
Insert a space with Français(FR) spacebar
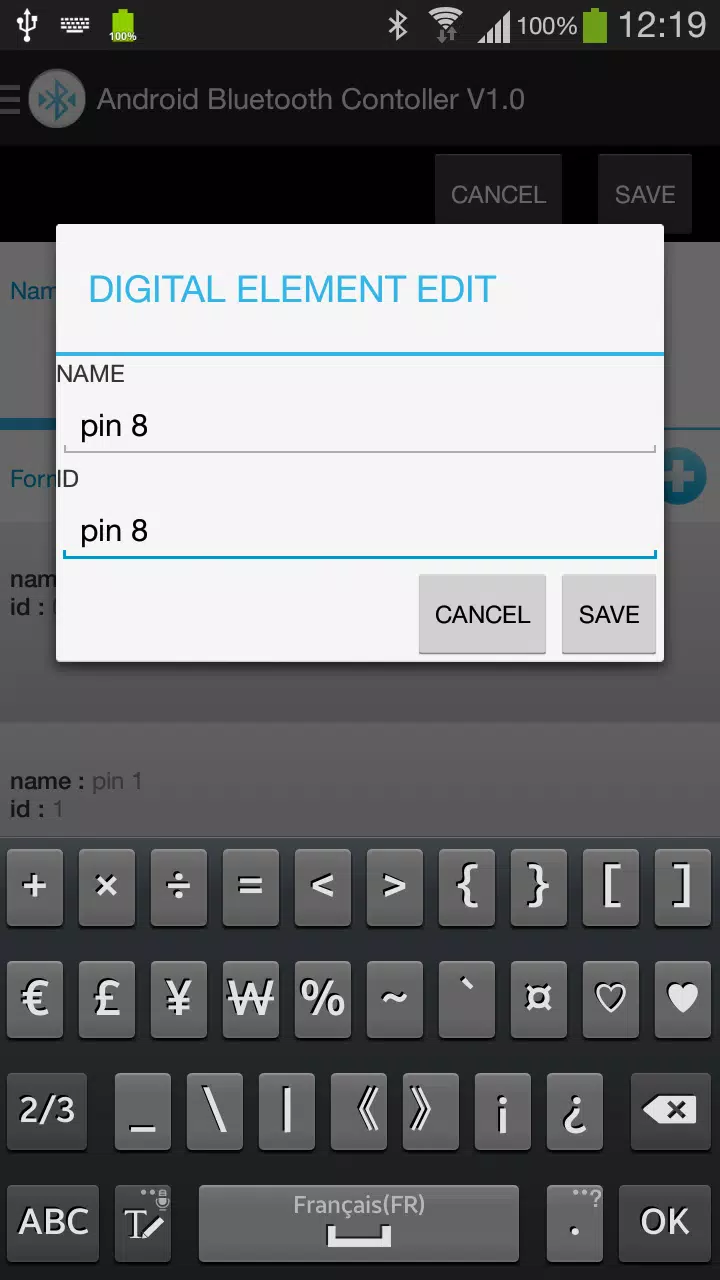359,1222
